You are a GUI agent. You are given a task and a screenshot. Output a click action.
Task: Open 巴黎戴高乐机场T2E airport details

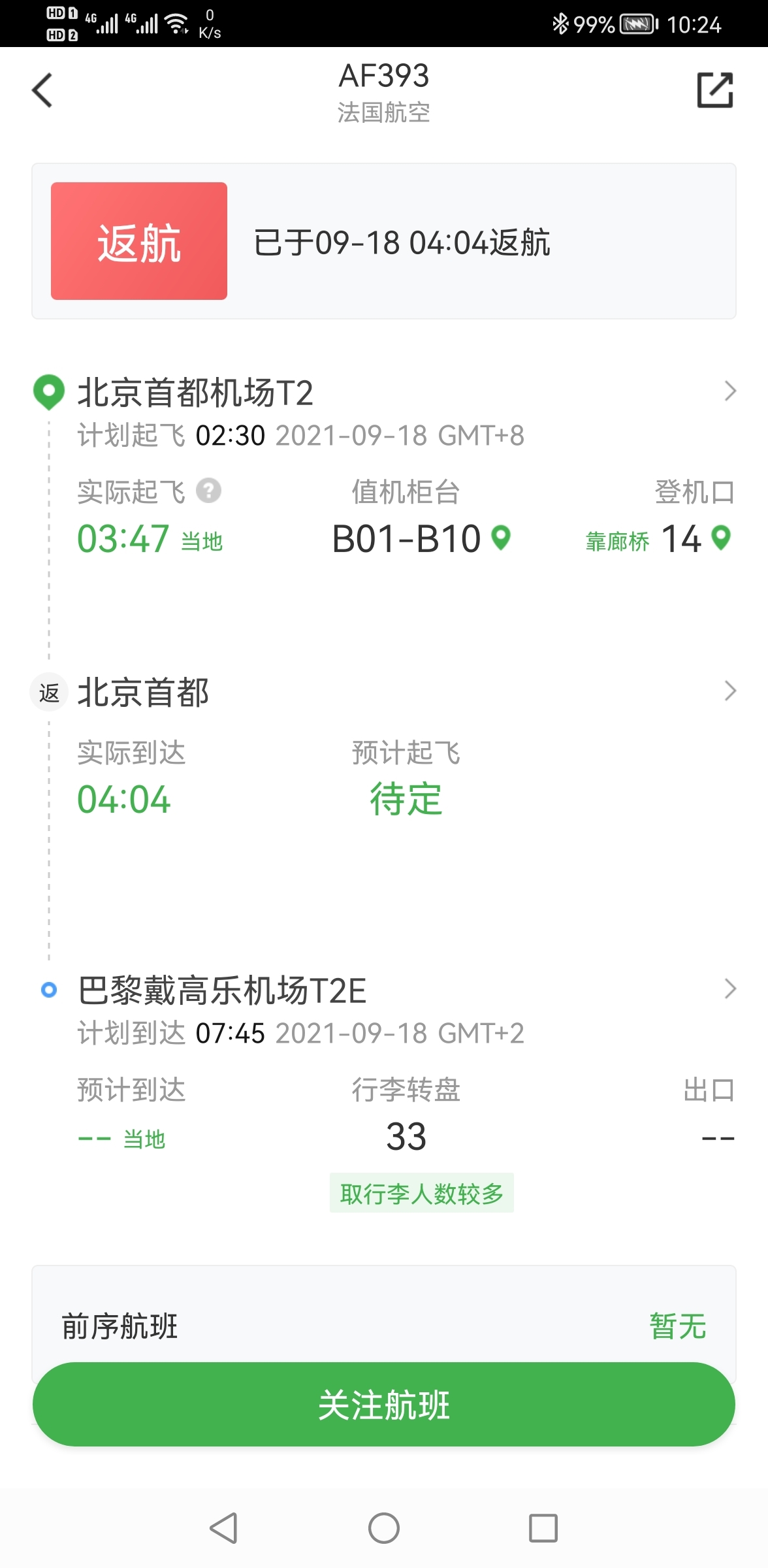pos(729,989)
